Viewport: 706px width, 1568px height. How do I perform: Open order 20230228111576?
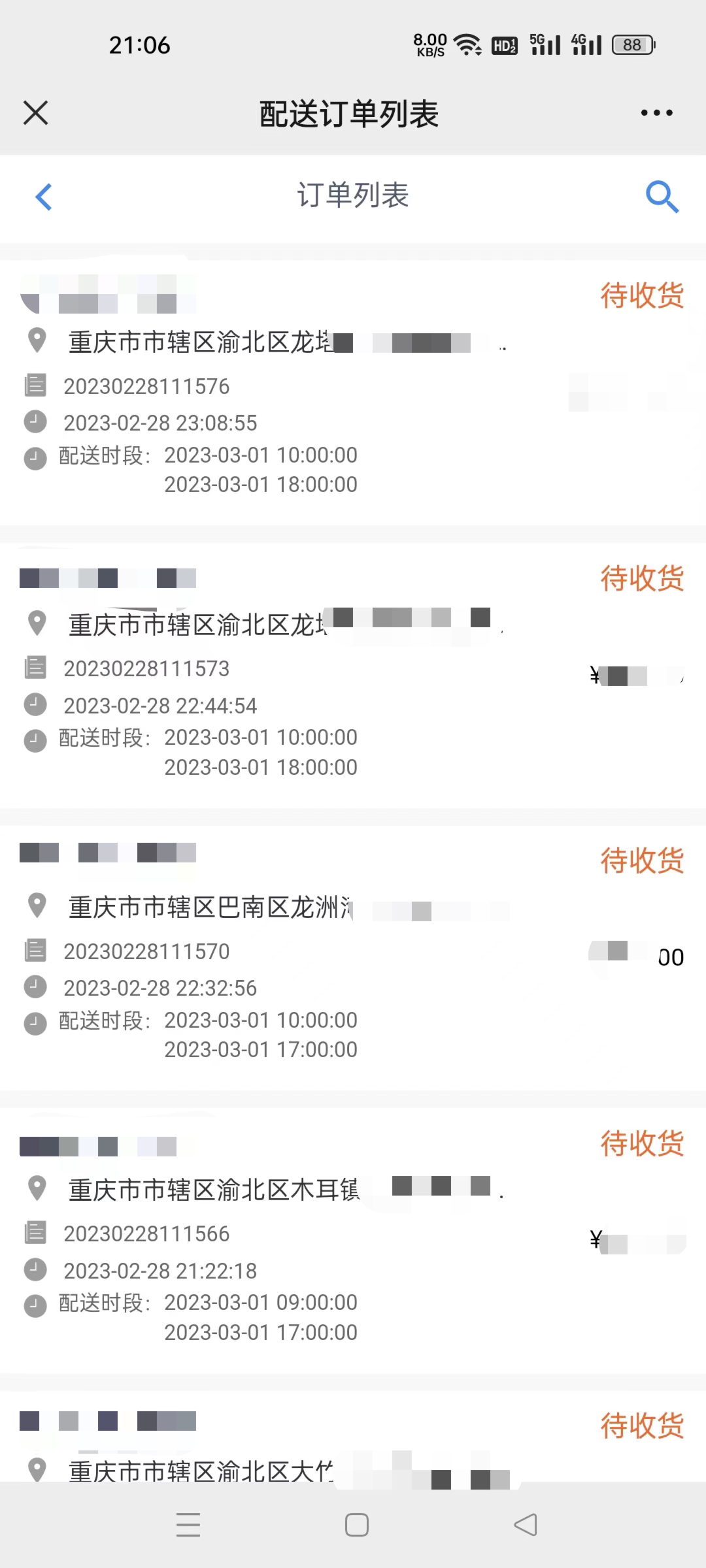(146, 387)
